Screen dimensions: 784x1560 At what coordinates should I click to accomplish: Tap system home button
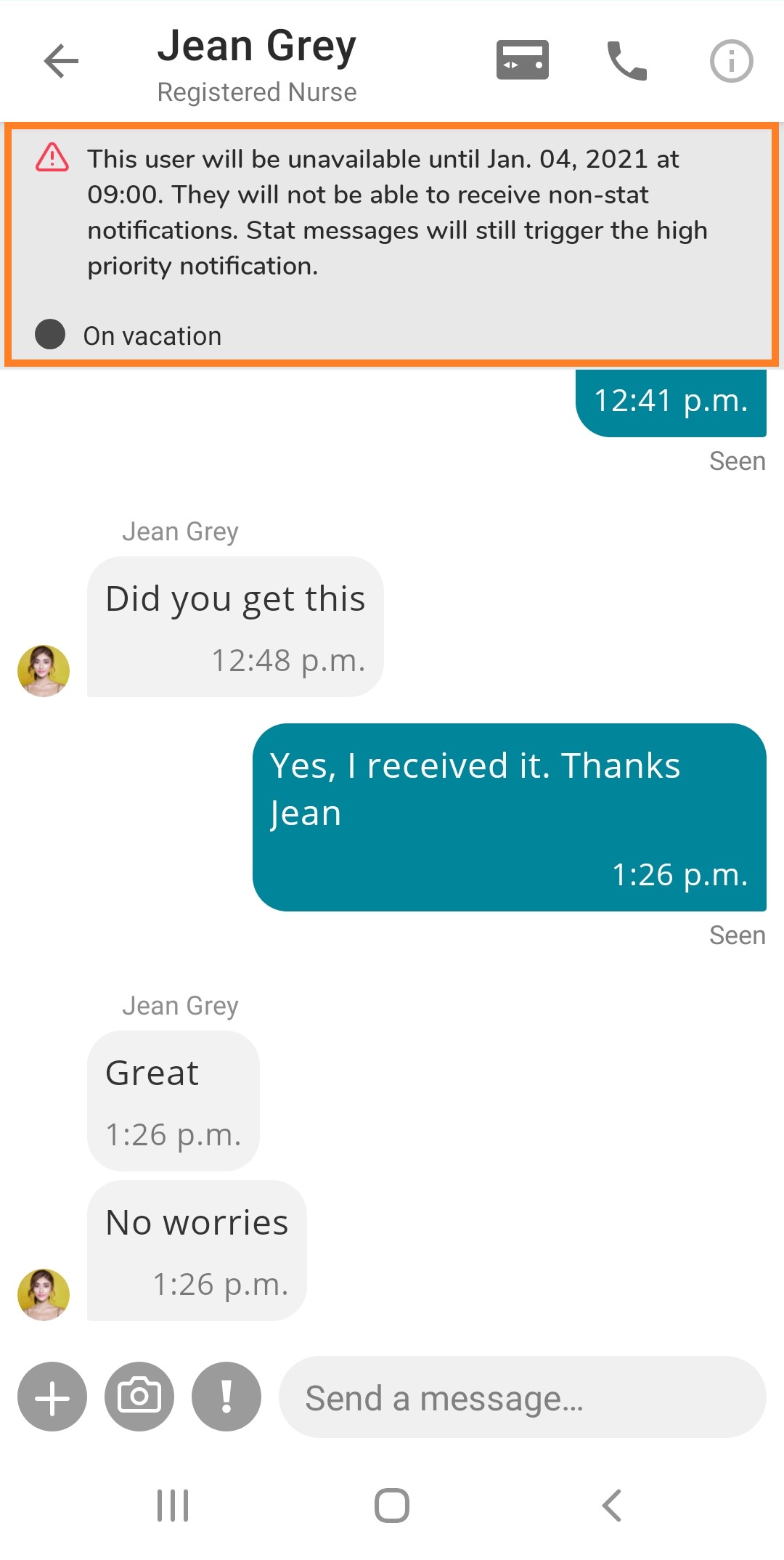(392, 1506)
